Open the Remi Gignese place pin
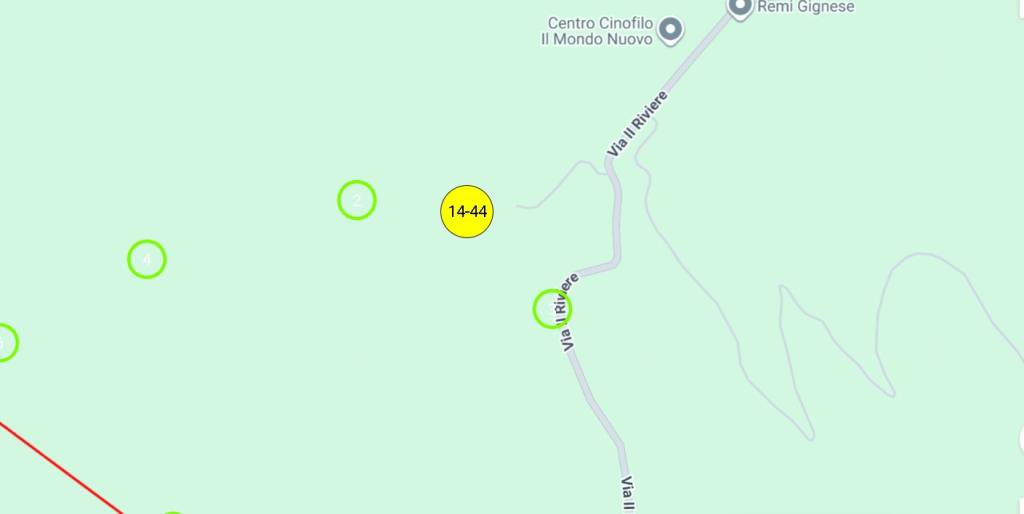 coord(740,8)
